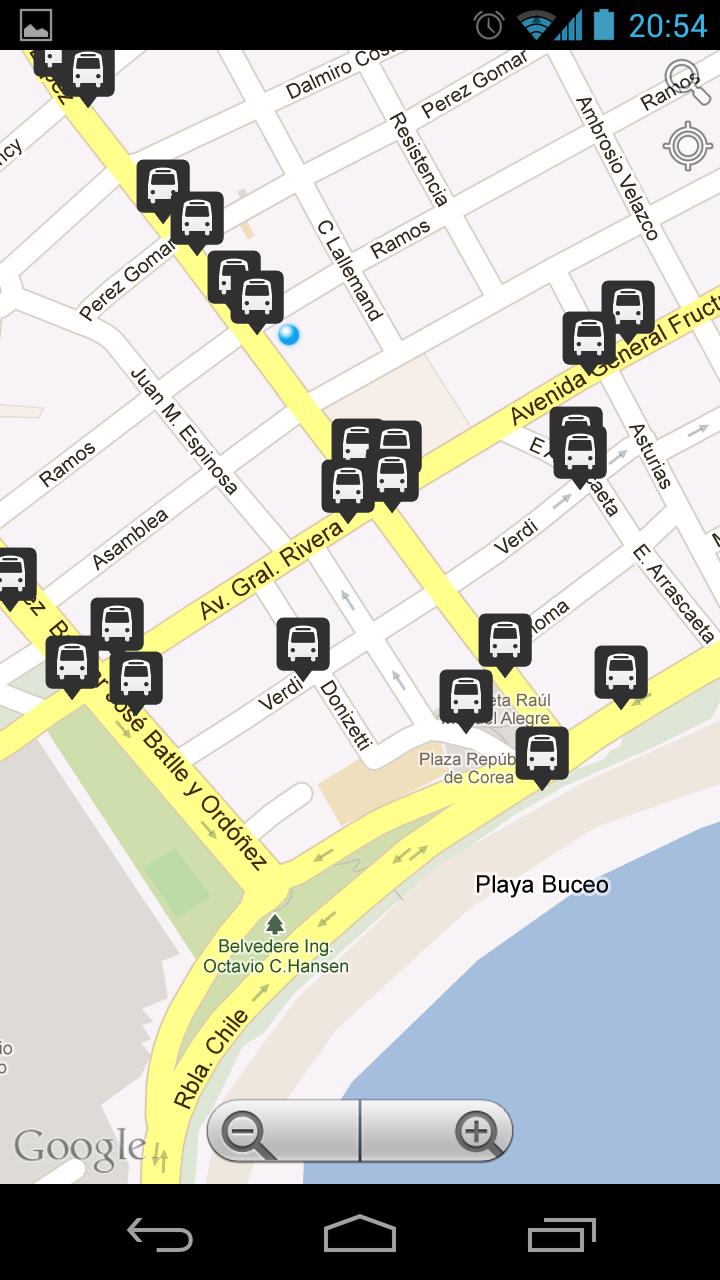
Task: Tap the screenshot notification icon in the status bar
Action: tap(35, 22)
